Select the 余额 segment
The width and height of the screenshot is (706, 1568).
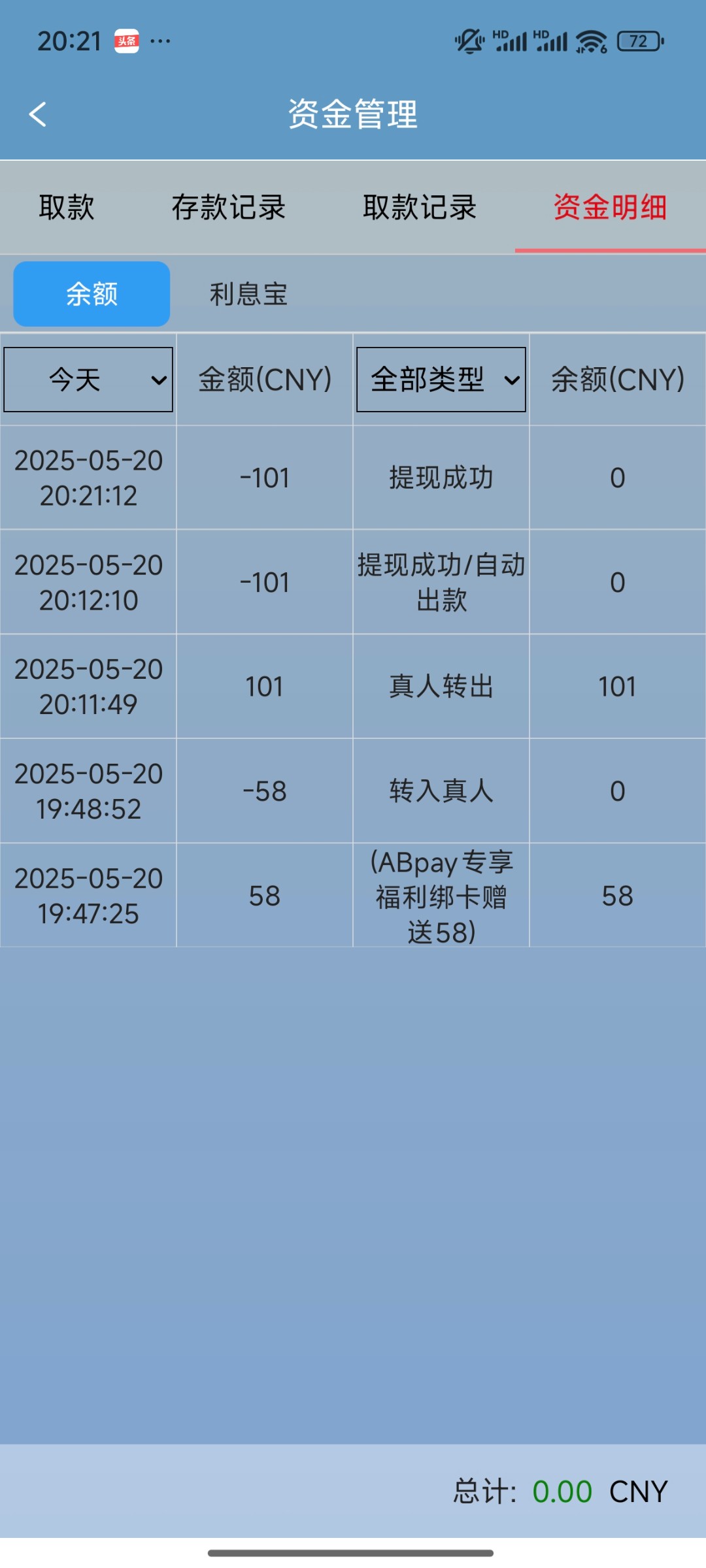pos(92,294)
